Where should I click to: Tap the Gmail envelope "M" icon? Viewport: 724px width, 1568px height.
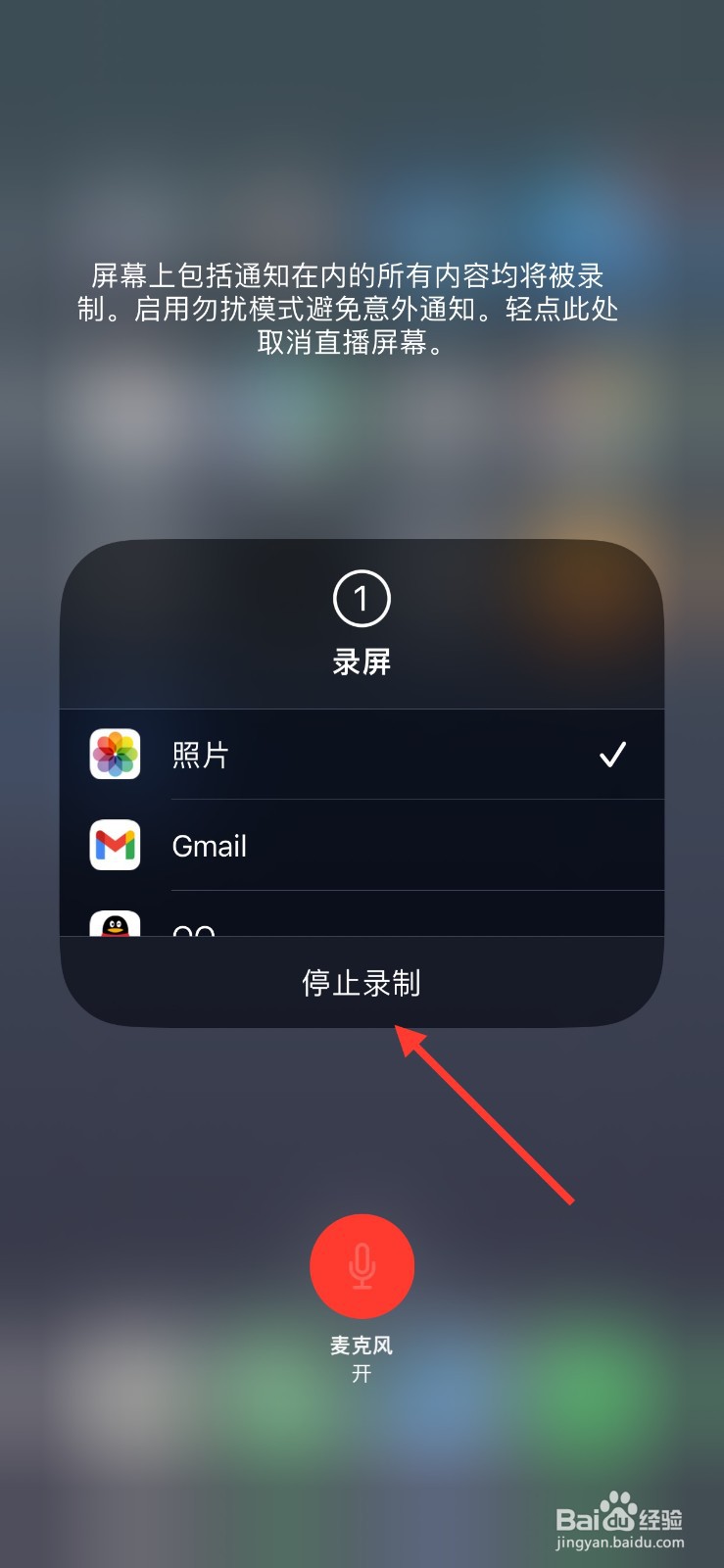[114, 845]
